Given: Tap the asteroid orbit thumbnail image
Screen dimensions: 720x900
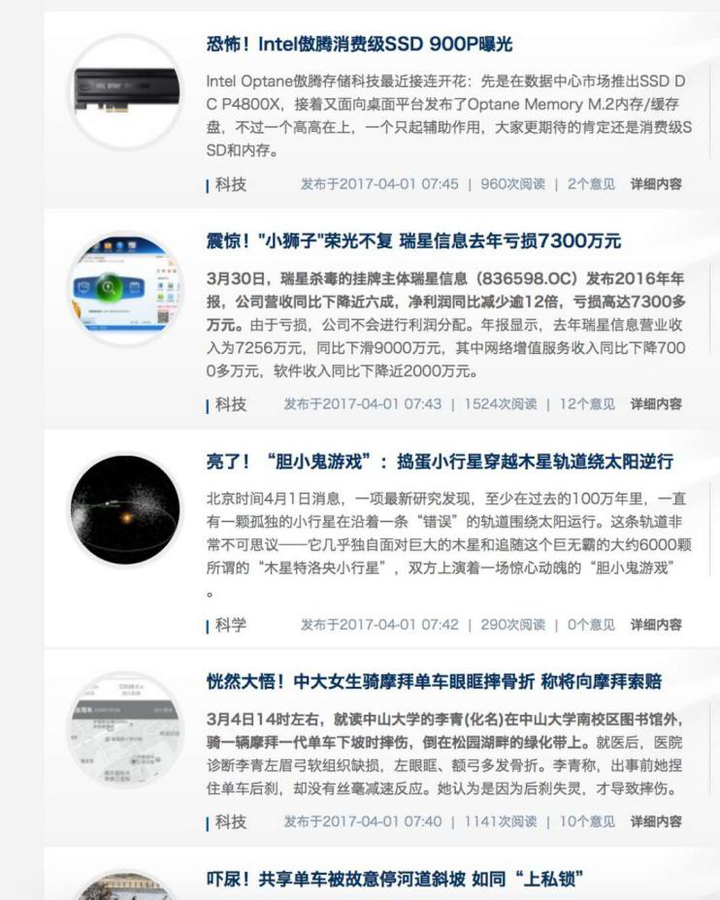Looking at the screenshot, I should coord(125,510).
